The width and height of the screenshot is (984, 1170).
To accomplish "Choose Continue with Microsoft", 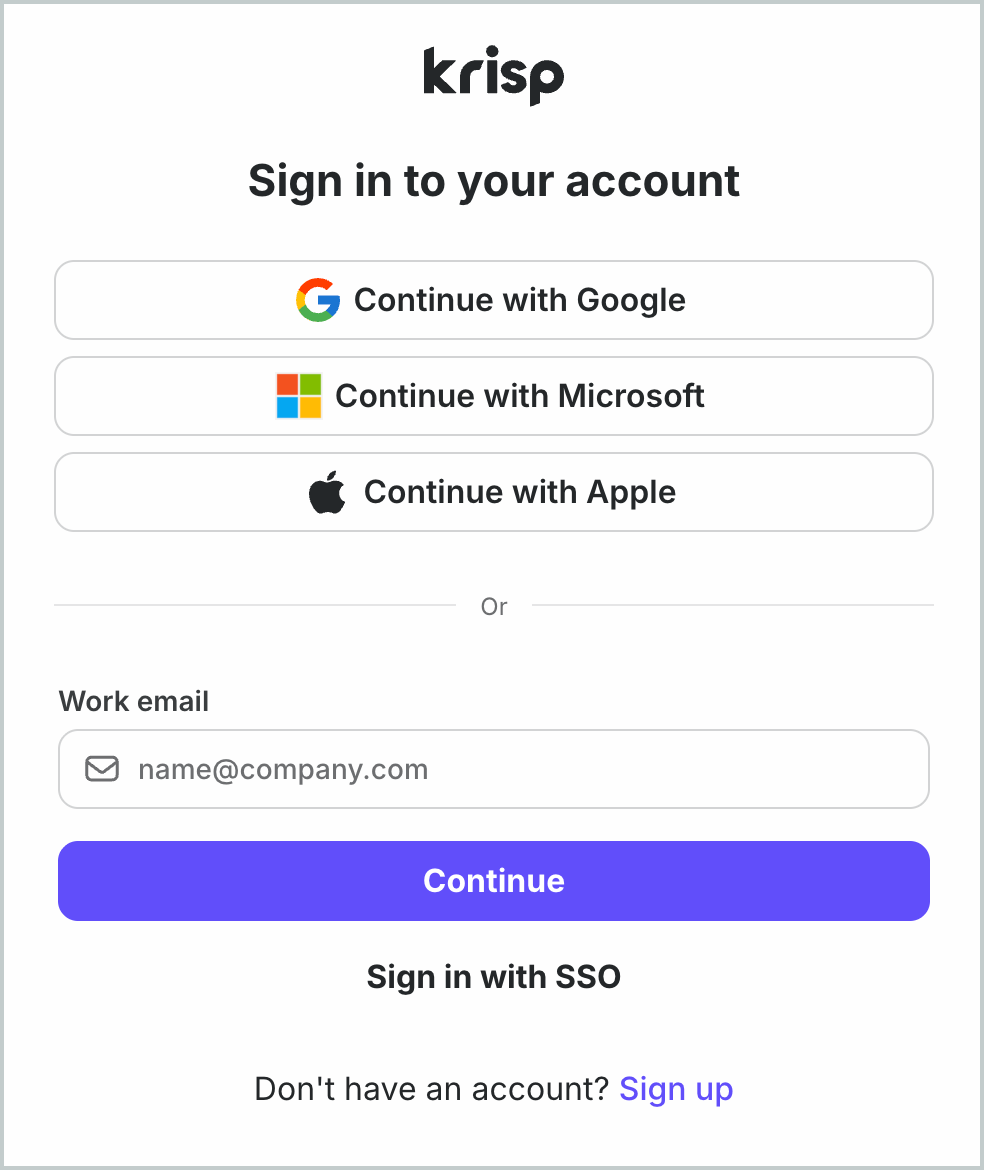I will coord(493,396).
